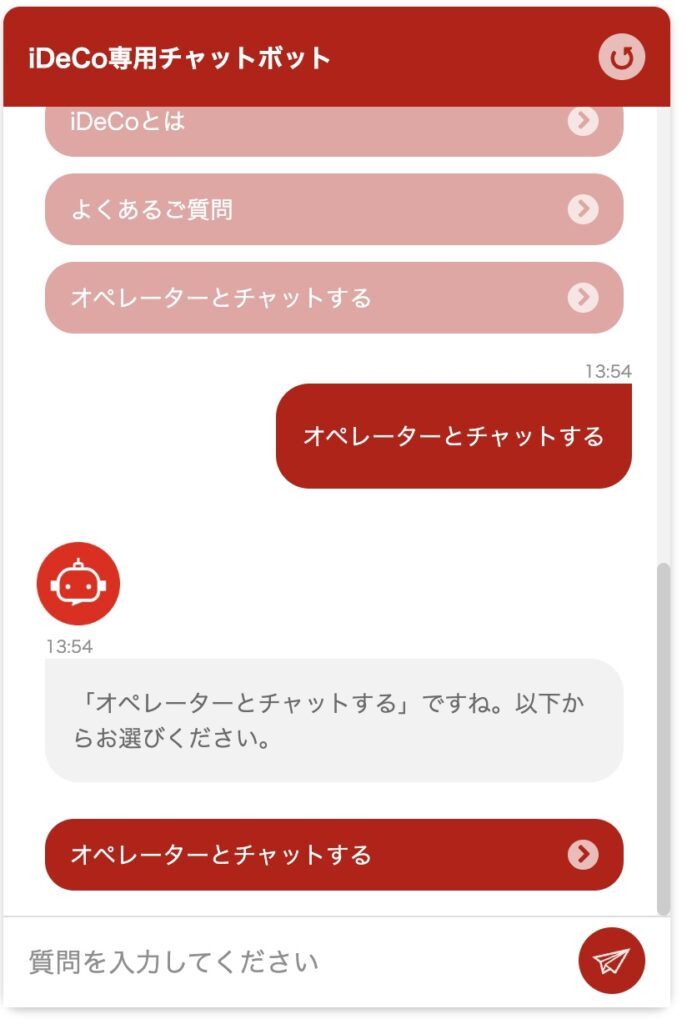Send the message with paper plane icon

coord(611,961)
